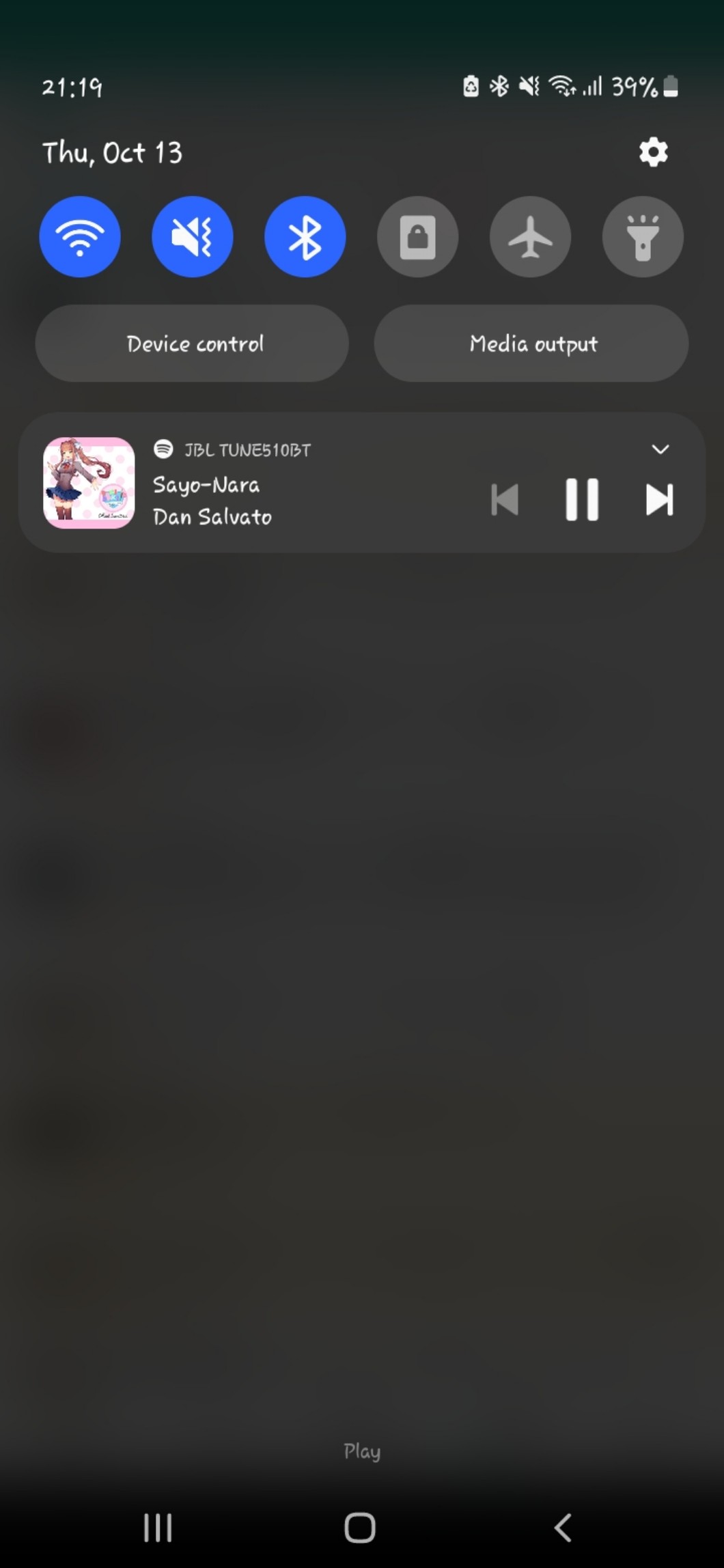Screen dimensions: 724x1568
Task: Toggle the mute sound mode tile
Action: click(x=193, y=237)
